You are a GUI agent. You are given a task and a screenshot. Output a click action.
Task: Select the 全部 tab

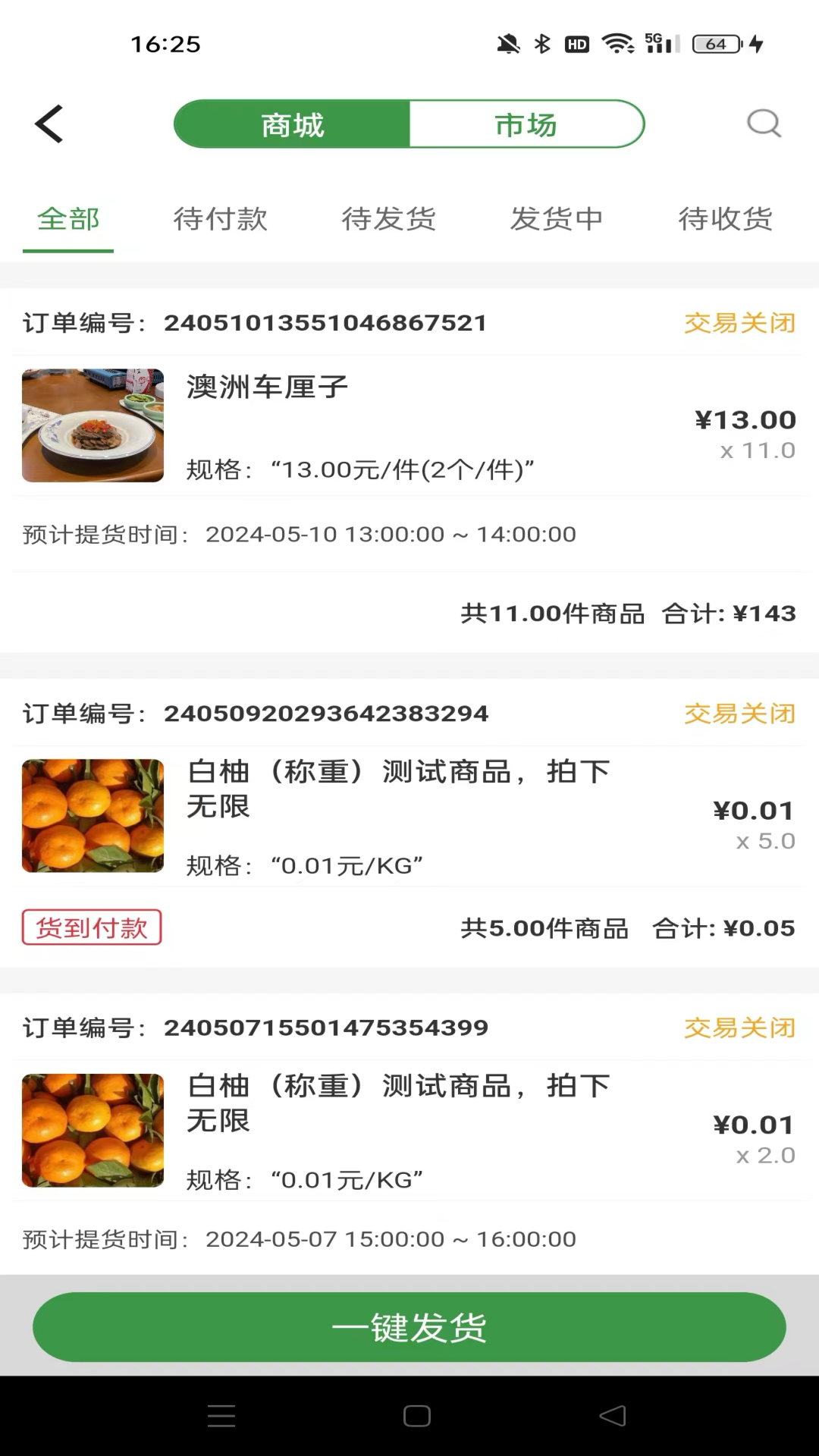(68, 220)
